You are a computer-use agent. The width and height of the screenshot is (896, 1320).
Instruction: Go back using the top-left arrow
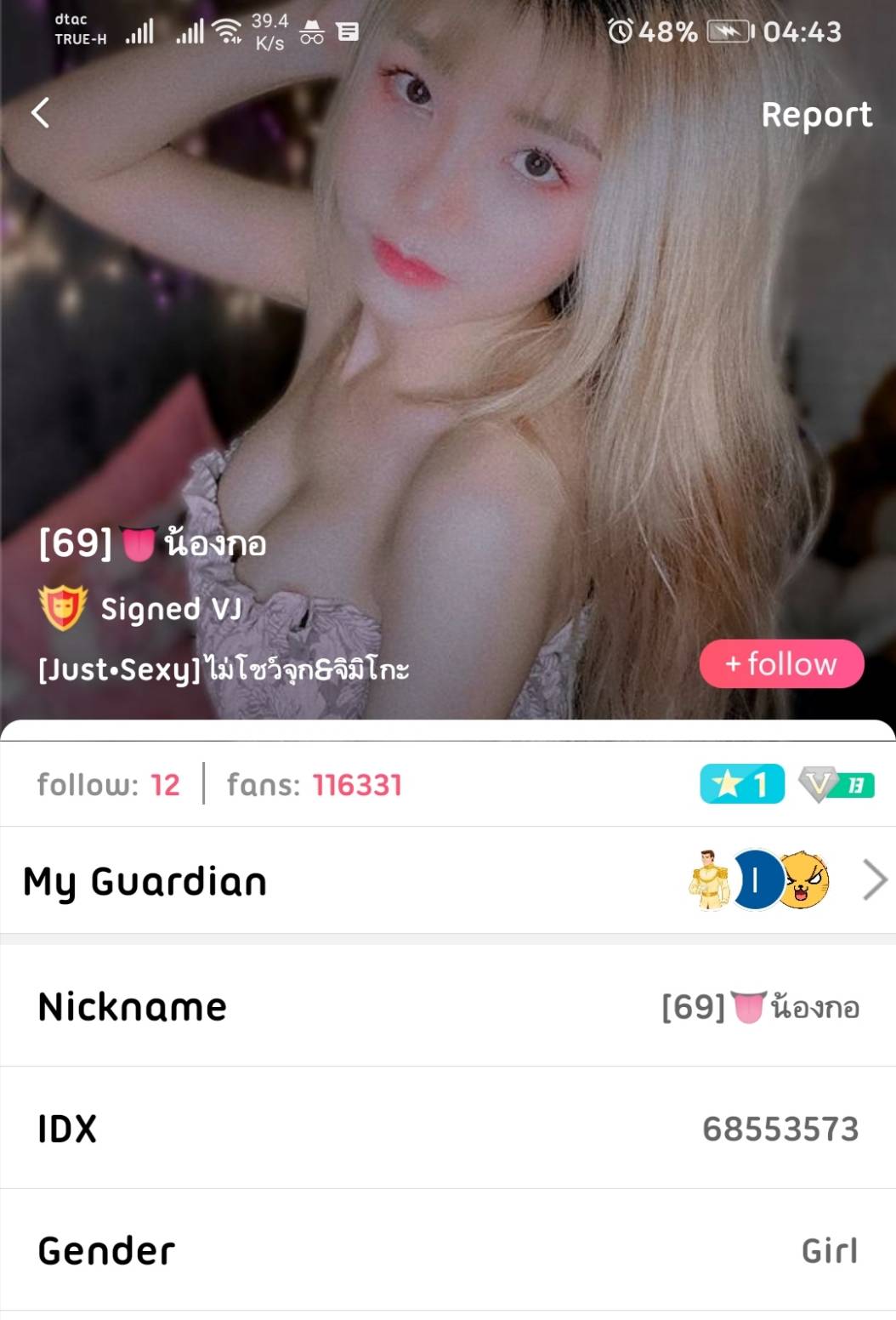40,112
